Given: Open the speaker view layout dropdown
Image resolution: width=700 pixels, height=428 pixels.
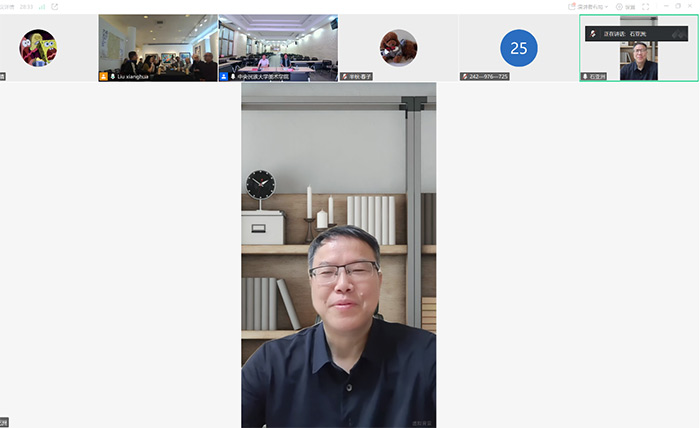Looking at the screenshot, I should point(593,6).
